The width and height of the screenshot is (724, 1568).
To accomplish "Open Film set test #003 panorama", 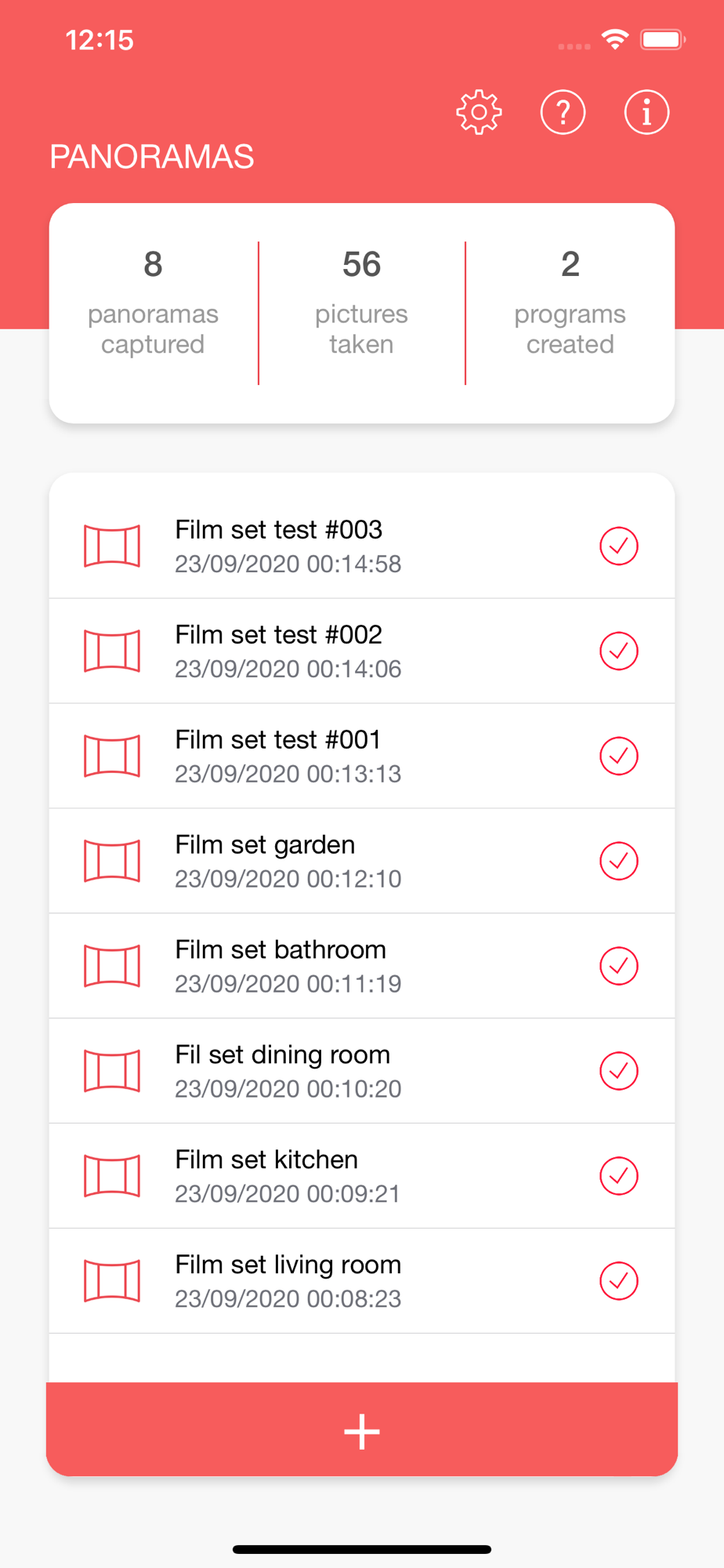I will [362, 546].
